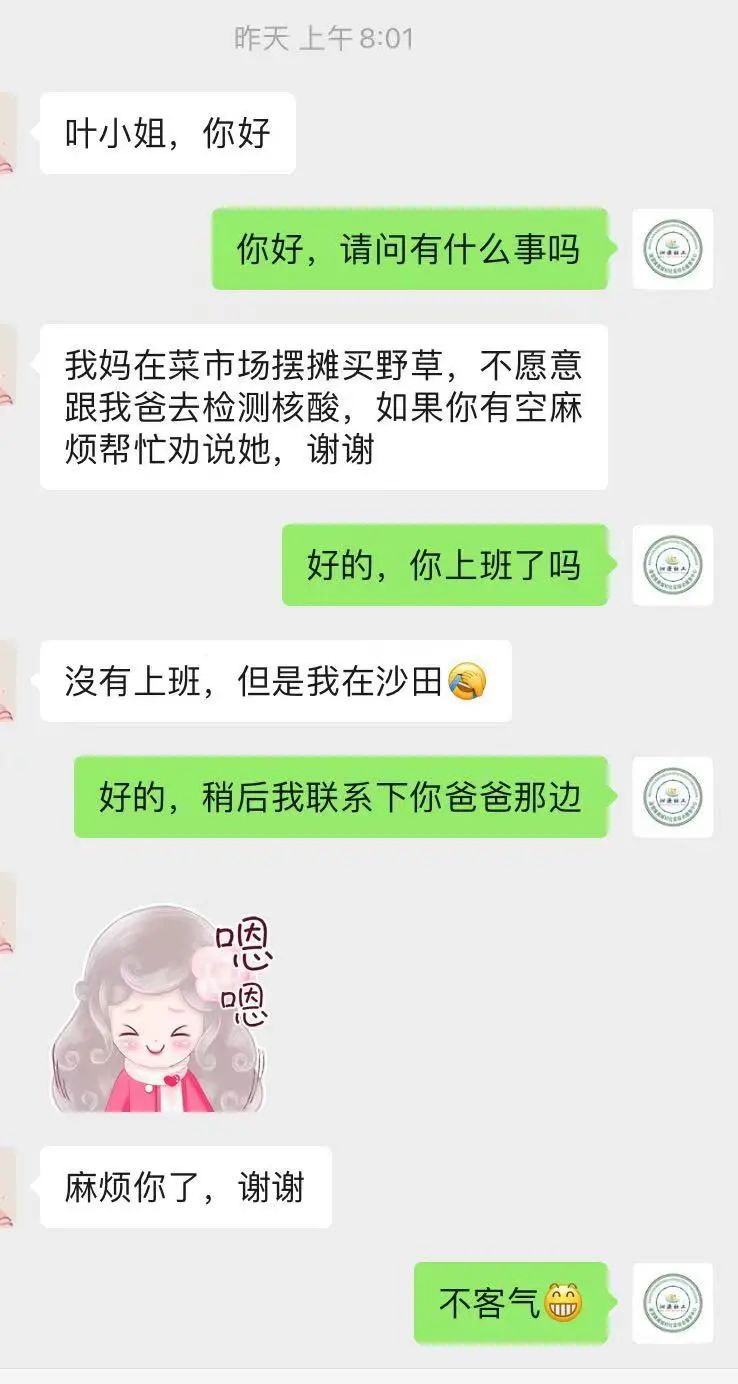Open contact avatar beside '麻烦你了，谢谢'
The width and height of the screenshot is (738, 1384).
[7, 1187]
